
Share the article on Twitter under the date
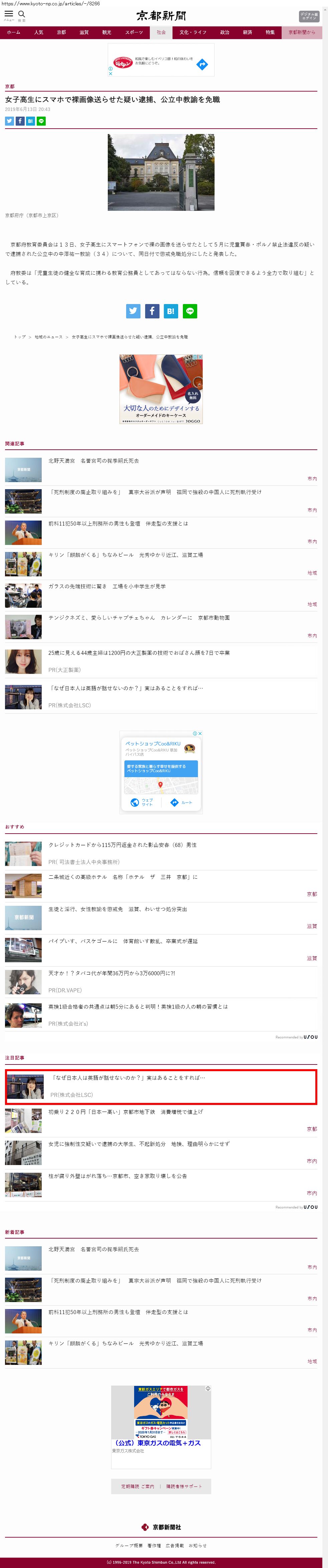tap(9, 121)
